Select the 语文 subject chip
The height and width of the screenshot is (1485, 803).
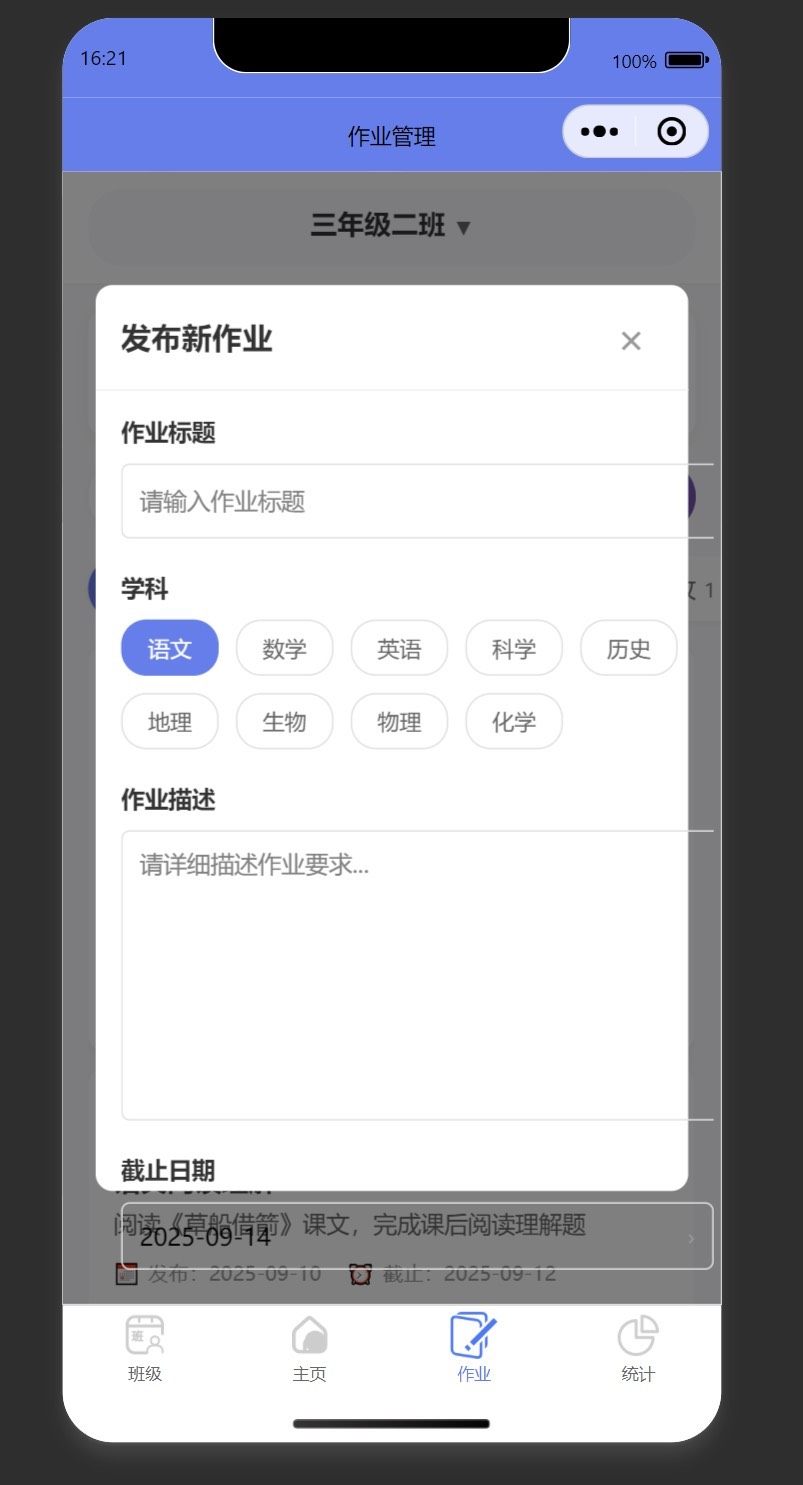point(169,648)
